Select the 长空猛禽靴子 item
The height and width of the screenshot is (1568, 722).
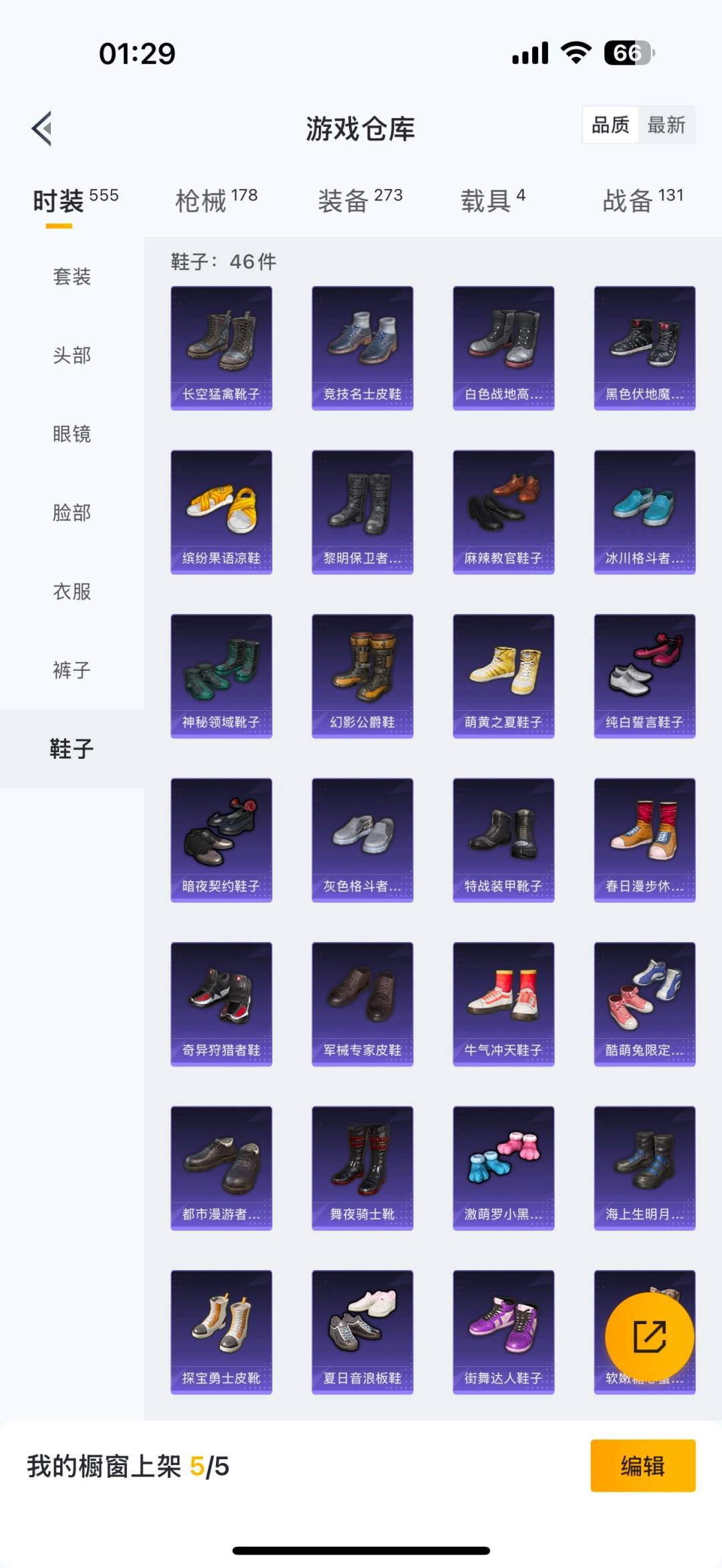click(x=221, y=346)
